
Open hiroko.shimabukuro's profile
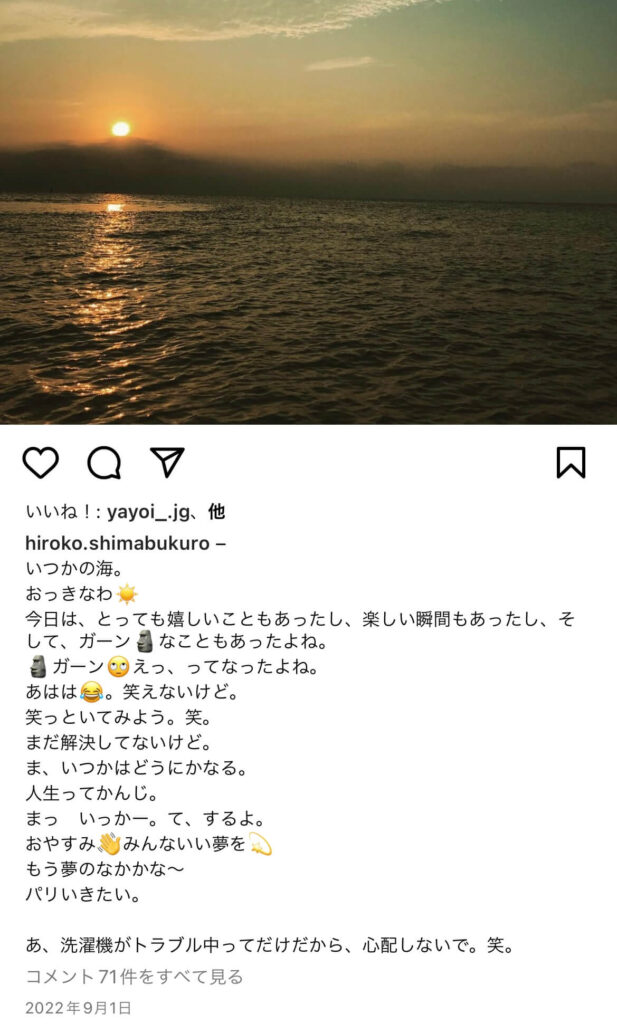[x=119, y=541]
